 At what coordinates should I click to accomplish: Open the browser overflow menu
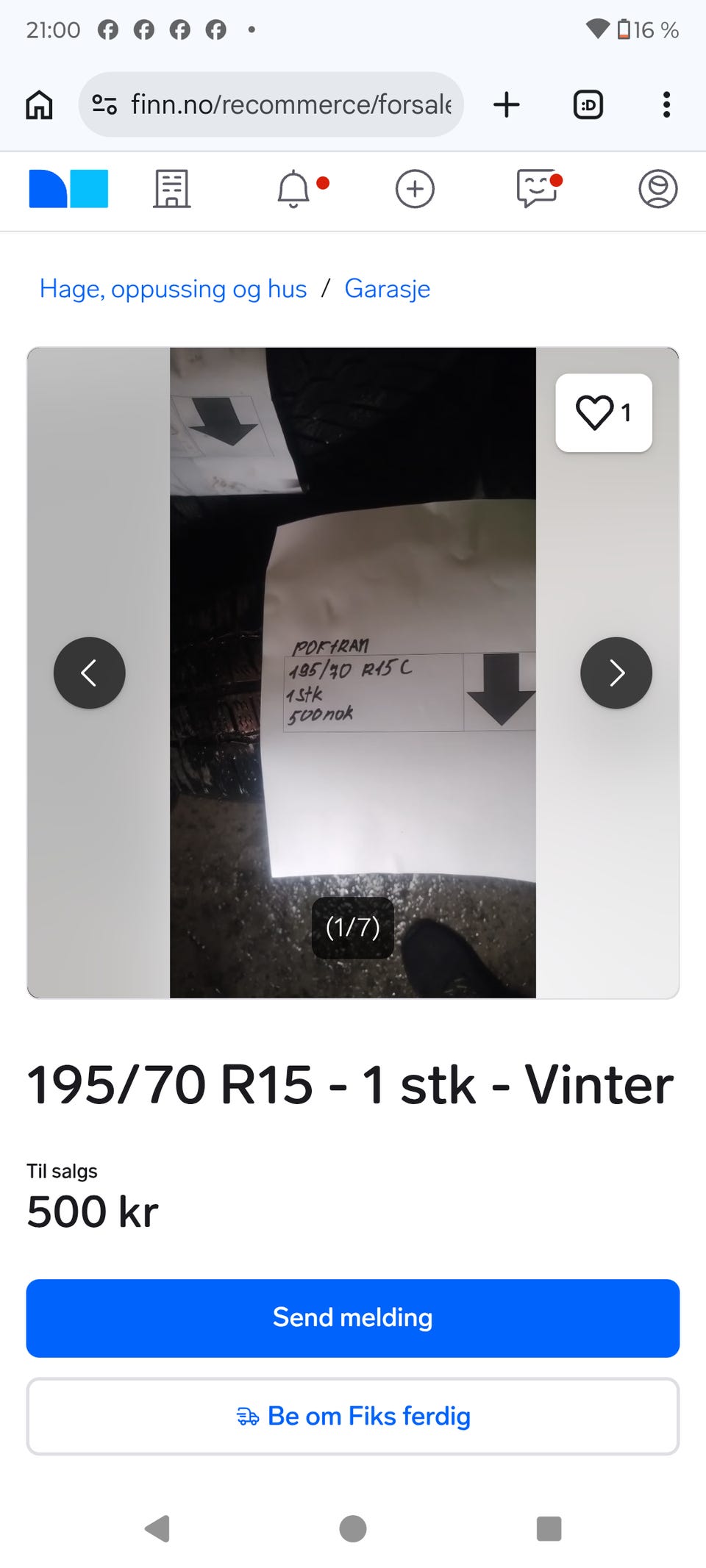666,104
